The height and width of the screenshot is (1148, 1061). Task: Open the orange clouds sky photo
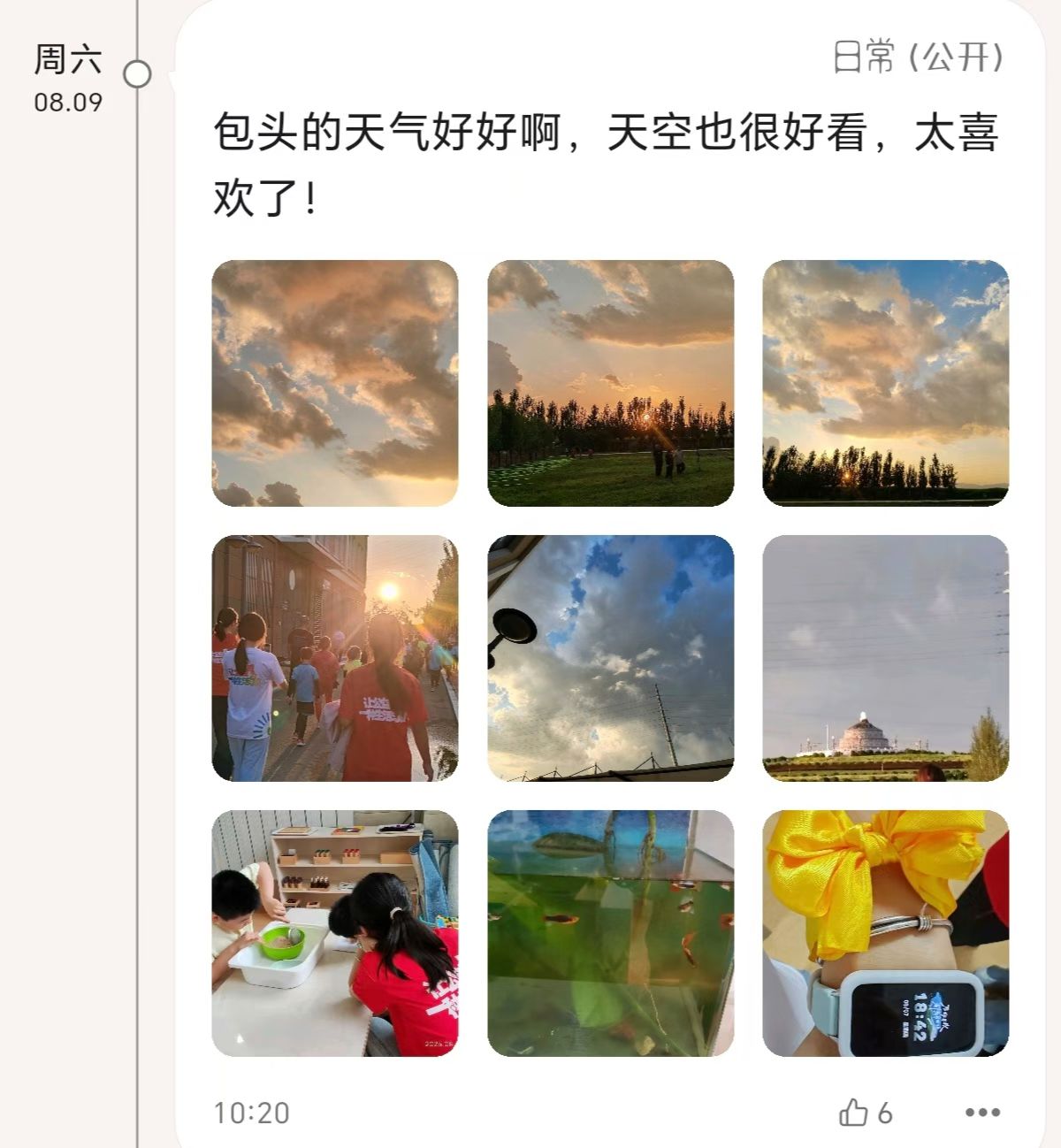pos(335,383)
